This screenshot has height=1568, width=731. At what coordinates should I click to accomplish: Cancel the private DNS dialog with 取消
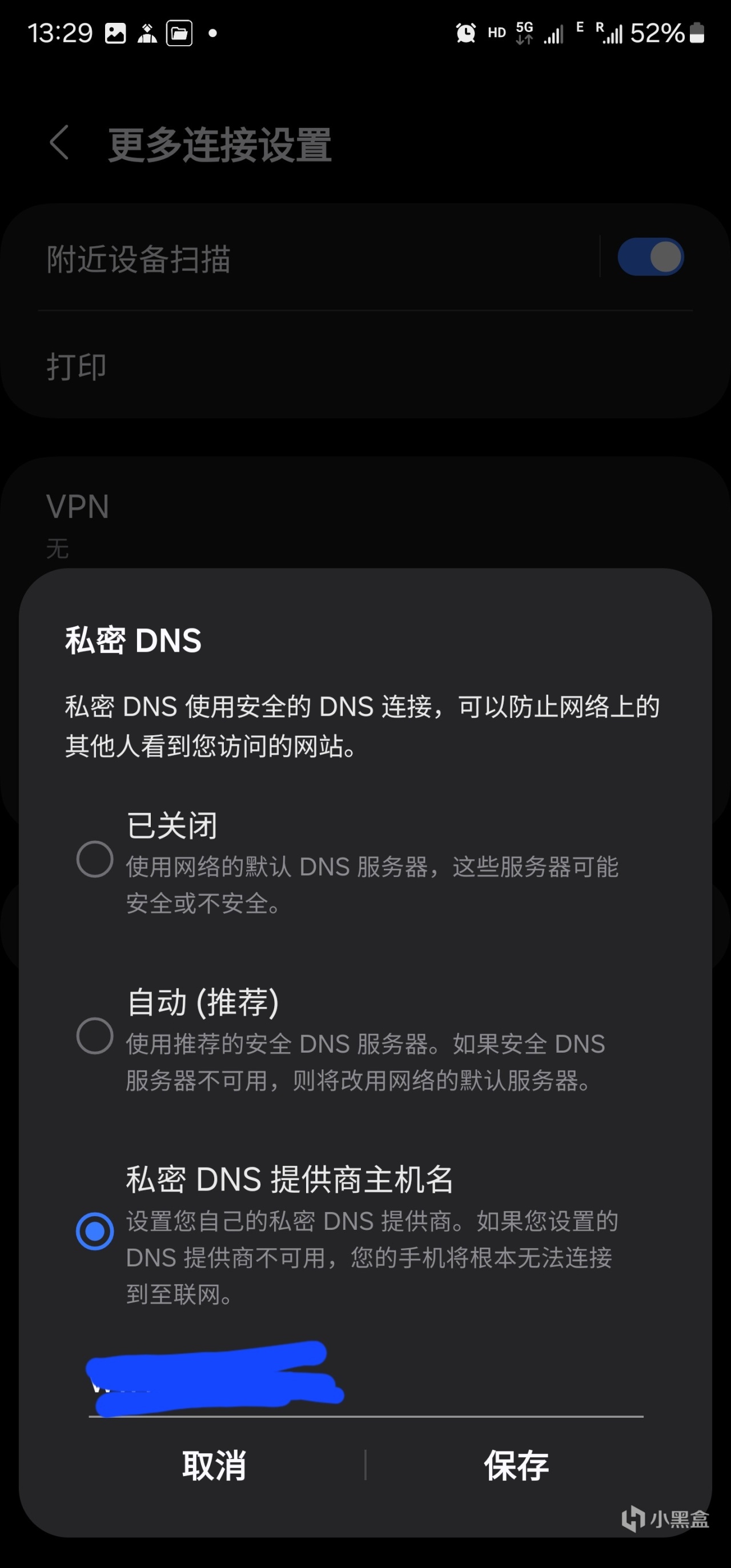(214, 1466)
